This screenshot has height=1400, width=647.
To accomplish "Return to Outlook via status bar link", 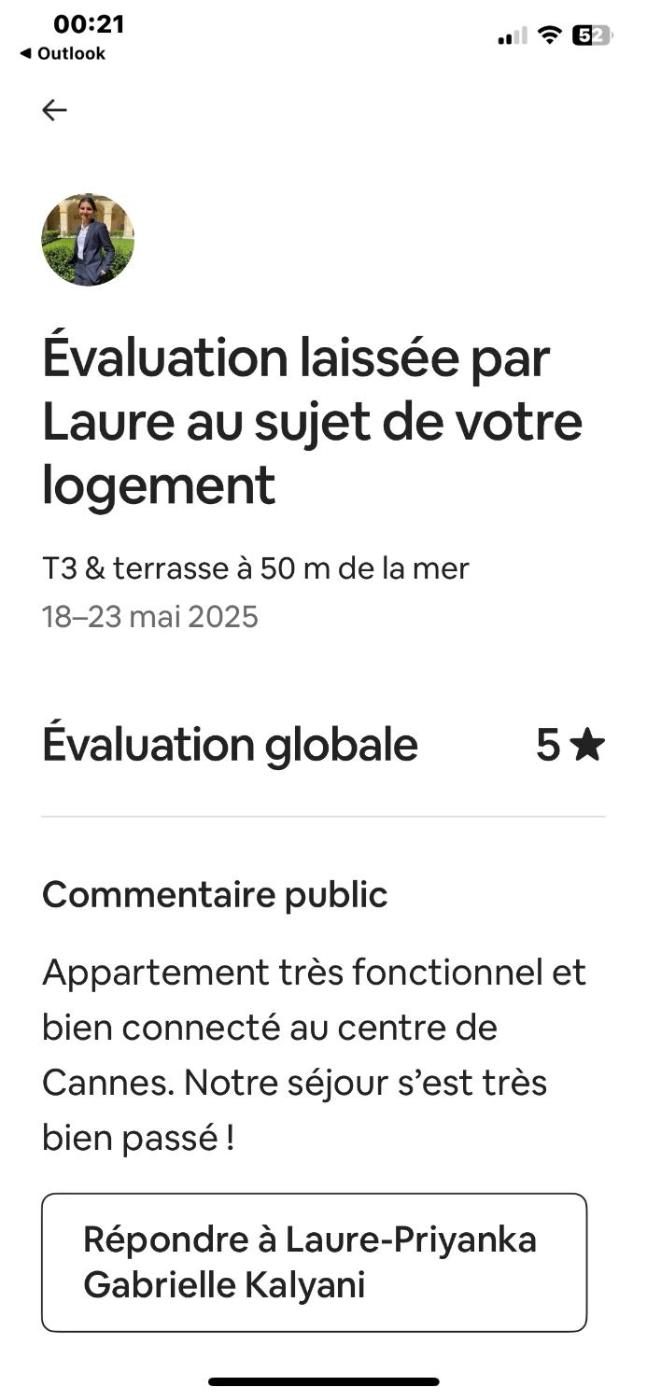I will pyautogui.click(x=63, y=54).
